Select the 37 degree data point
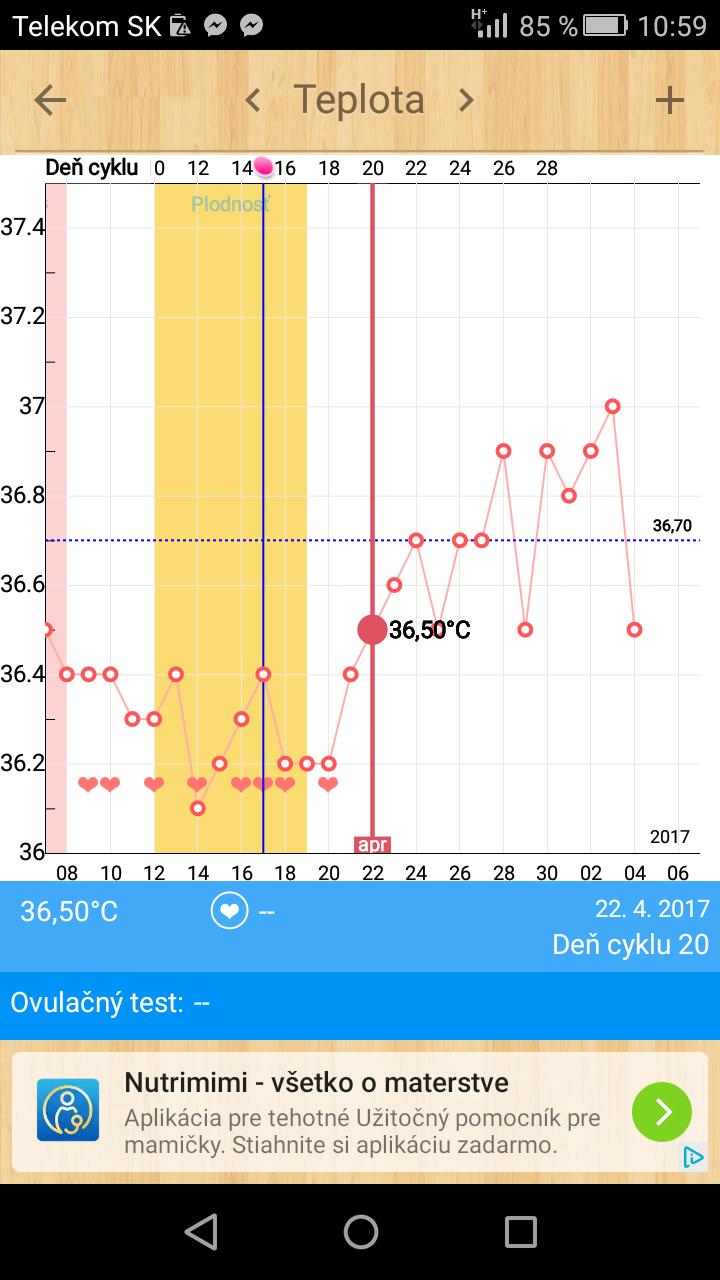Screen dimensions: 720x1280 613,406
